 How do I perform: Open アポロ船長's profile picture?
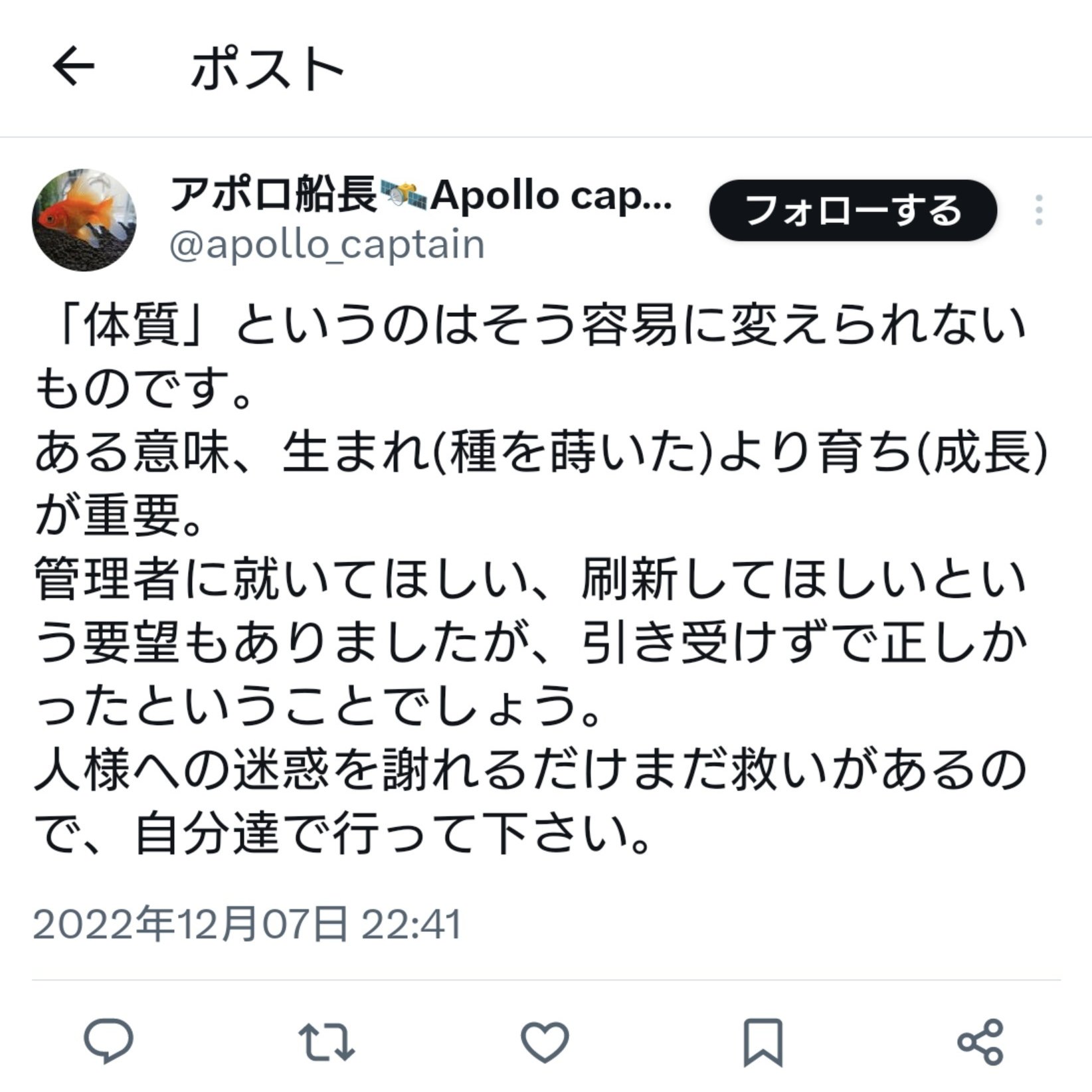(x=84, y=220)
